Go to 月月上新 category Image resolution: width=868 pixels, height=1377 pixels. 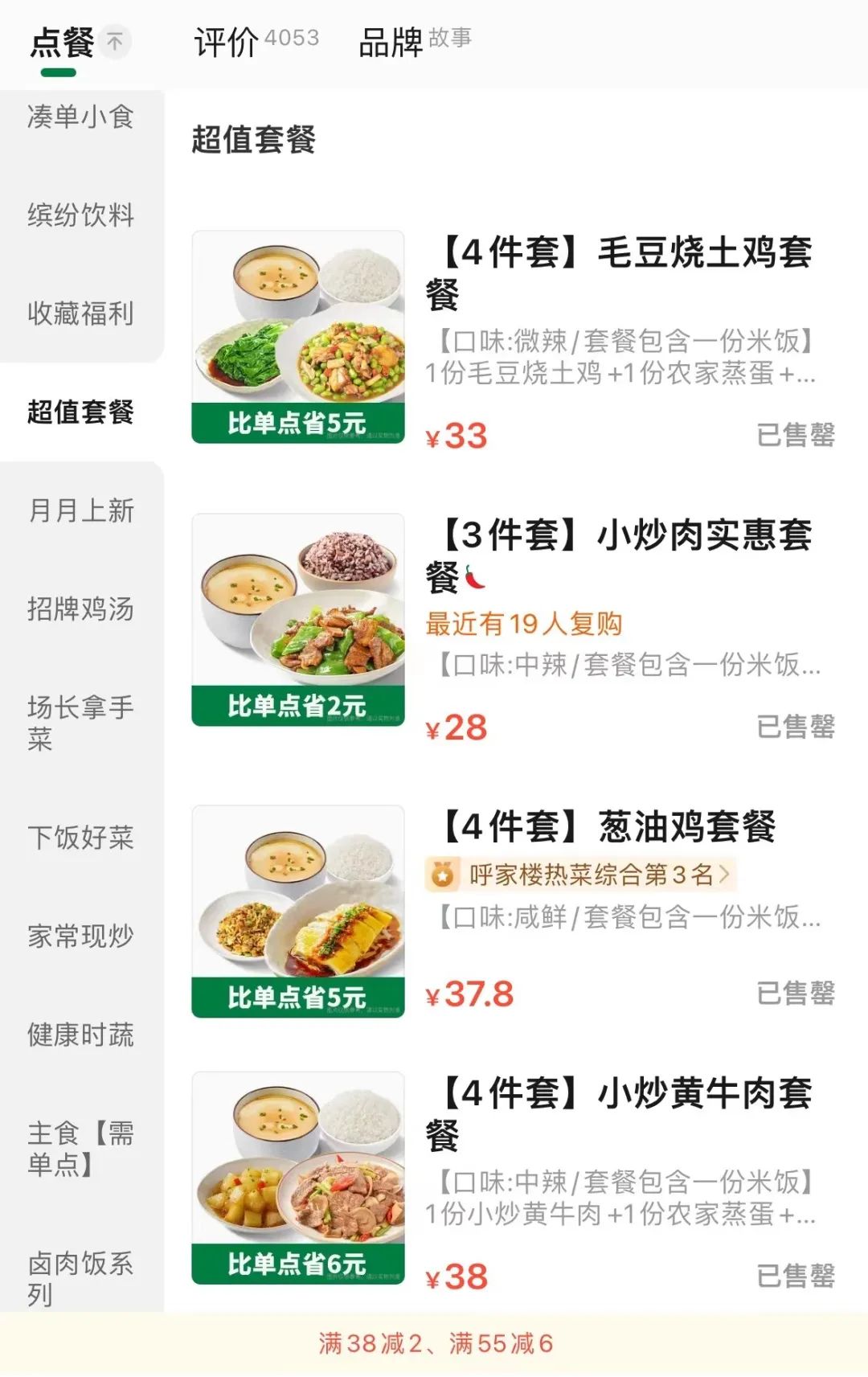[80, 510]
